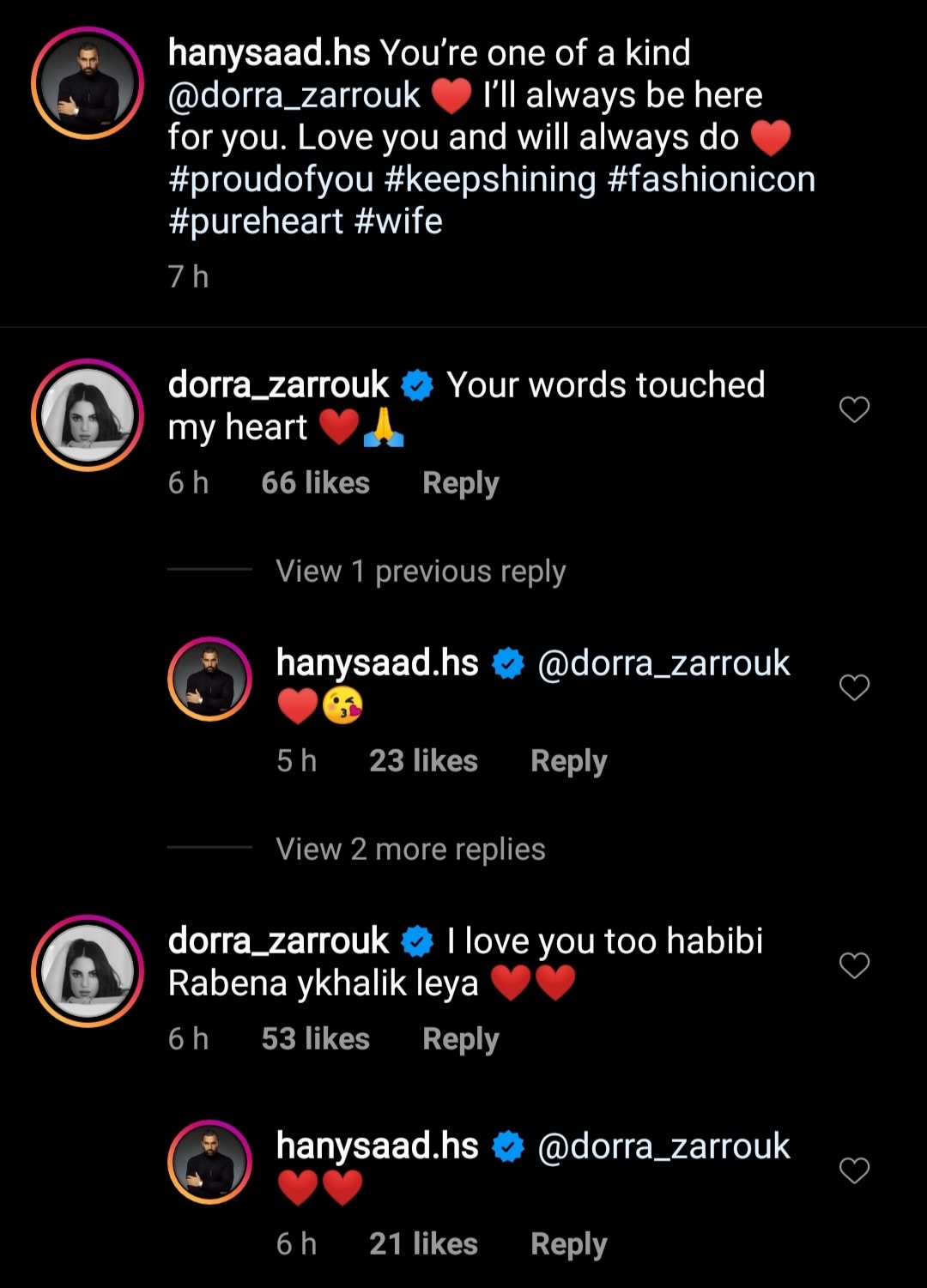Reply to the 'I love you too habibi' comment
The width and height of the screenshot is (927, 1288).
pyautogui.click(x=460, y=1039)
